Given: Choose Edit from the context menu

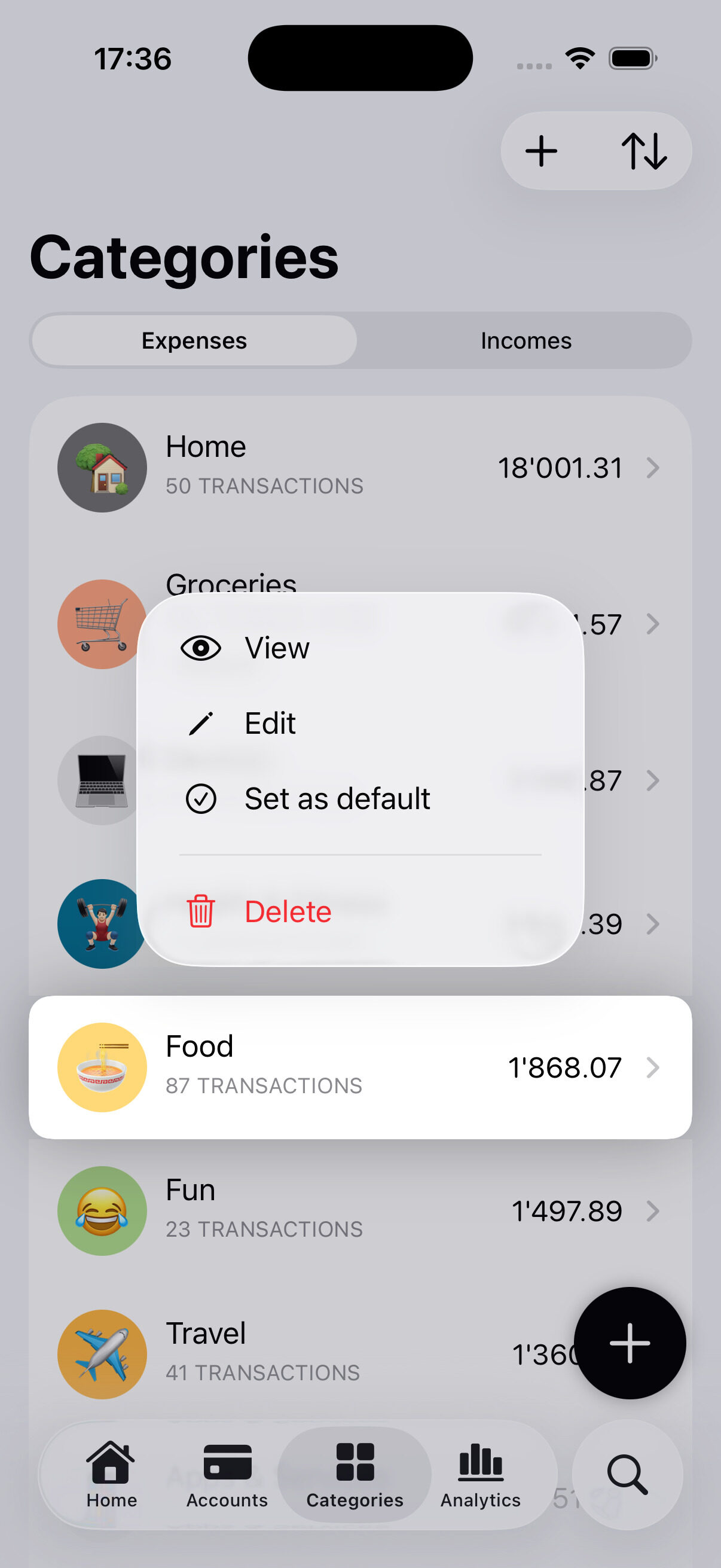Looking at the screenshot, I should click(270, 723).
